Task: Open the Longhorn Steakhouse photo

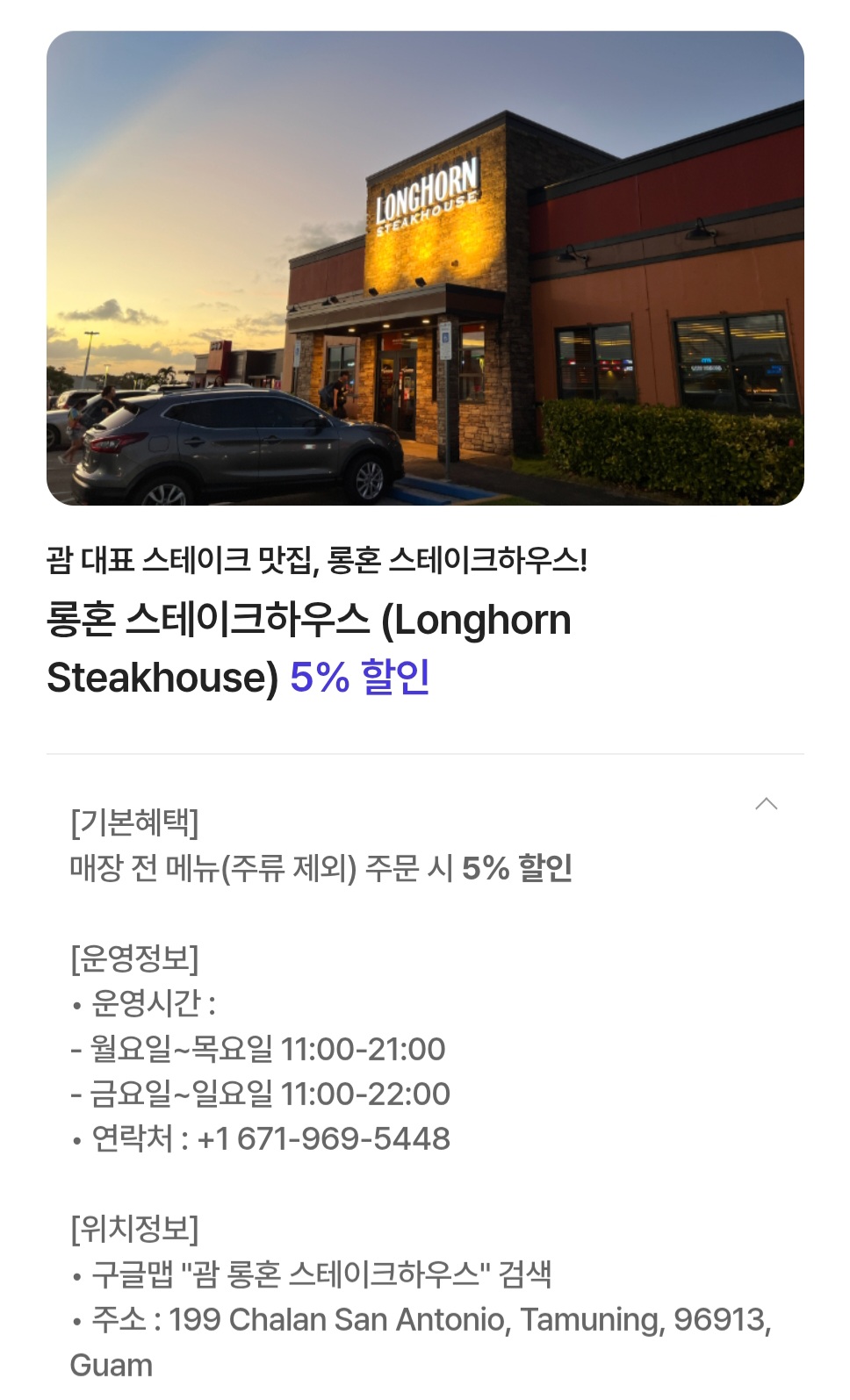Action: [425, 268]
